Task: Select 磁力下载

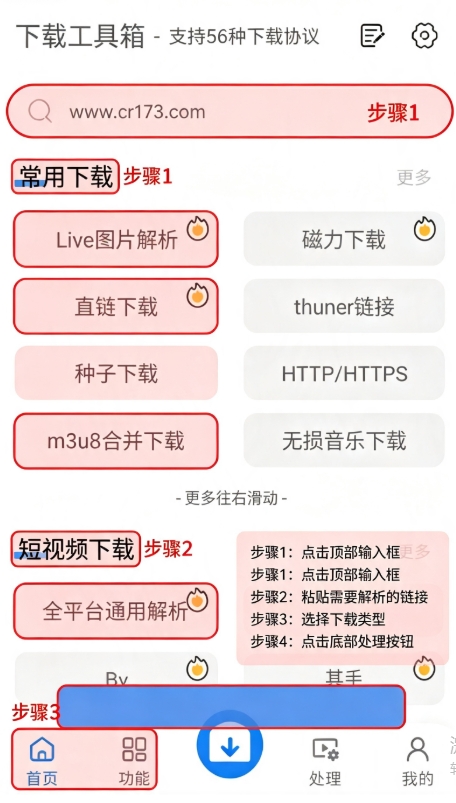Action: pos(344,239)
